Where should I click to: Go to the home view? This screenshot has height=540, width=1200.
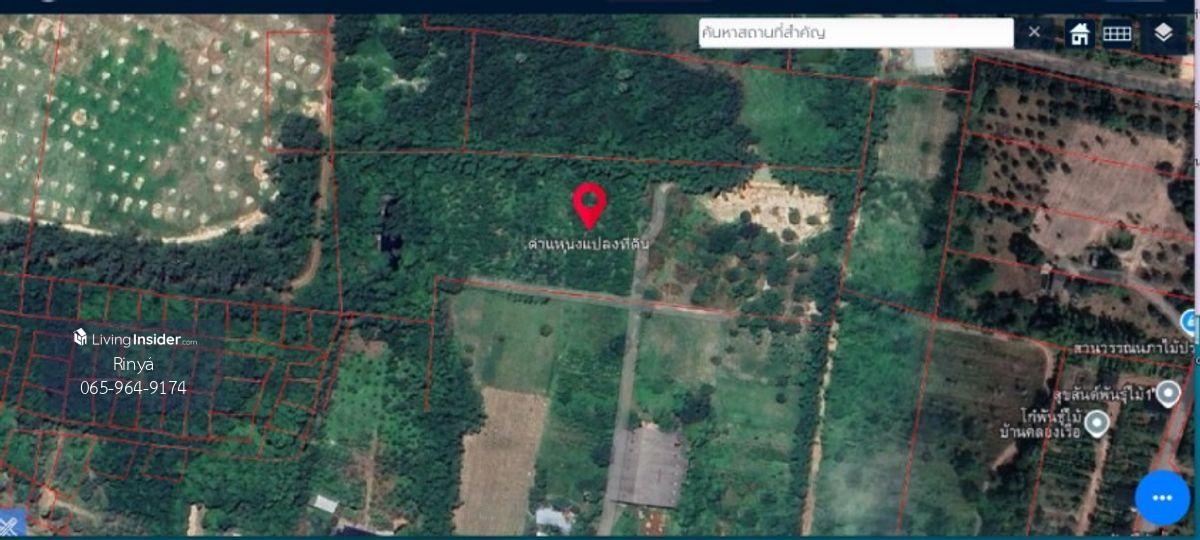[x=1080, y=33]
